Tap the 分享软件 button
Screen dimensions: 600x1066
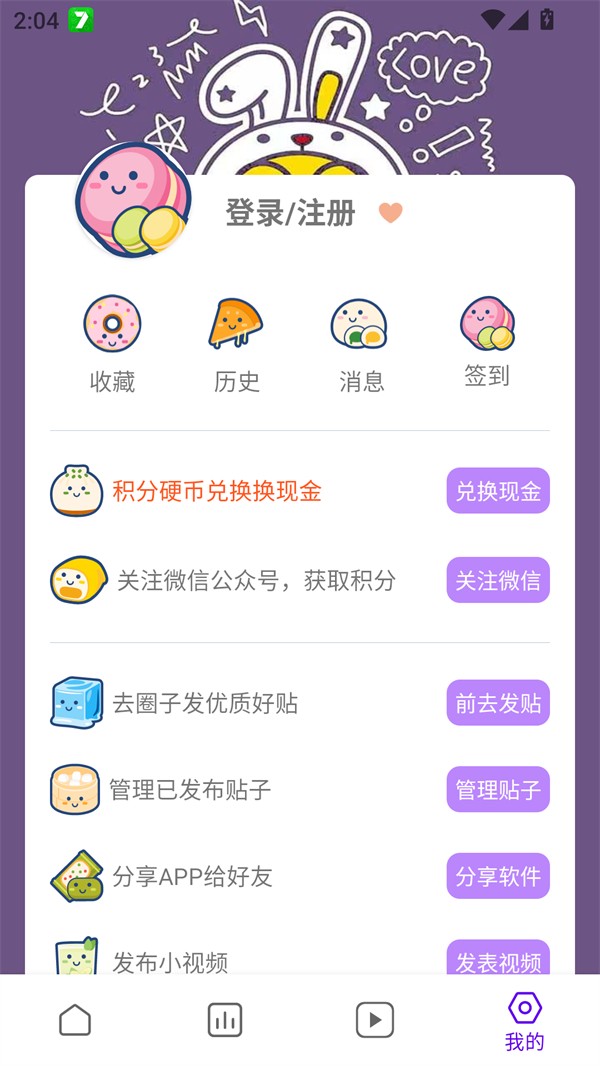coord(498,877)
